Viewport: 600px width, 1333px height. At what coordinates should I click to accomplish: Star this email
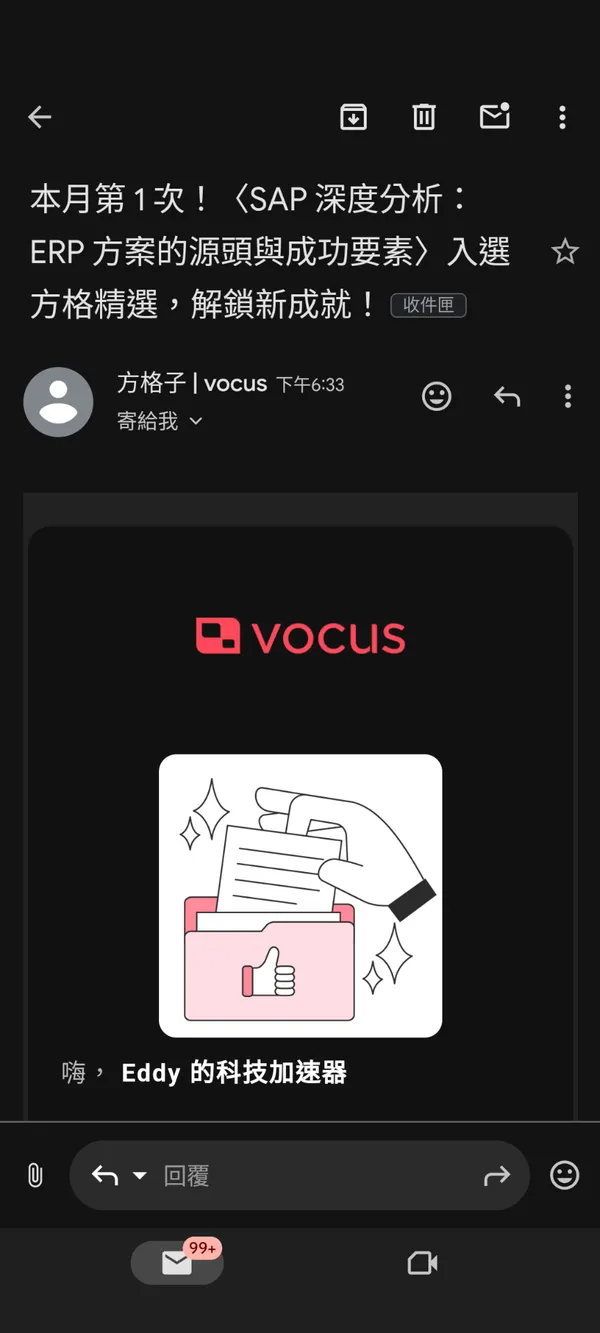click(x=565, y=252)
